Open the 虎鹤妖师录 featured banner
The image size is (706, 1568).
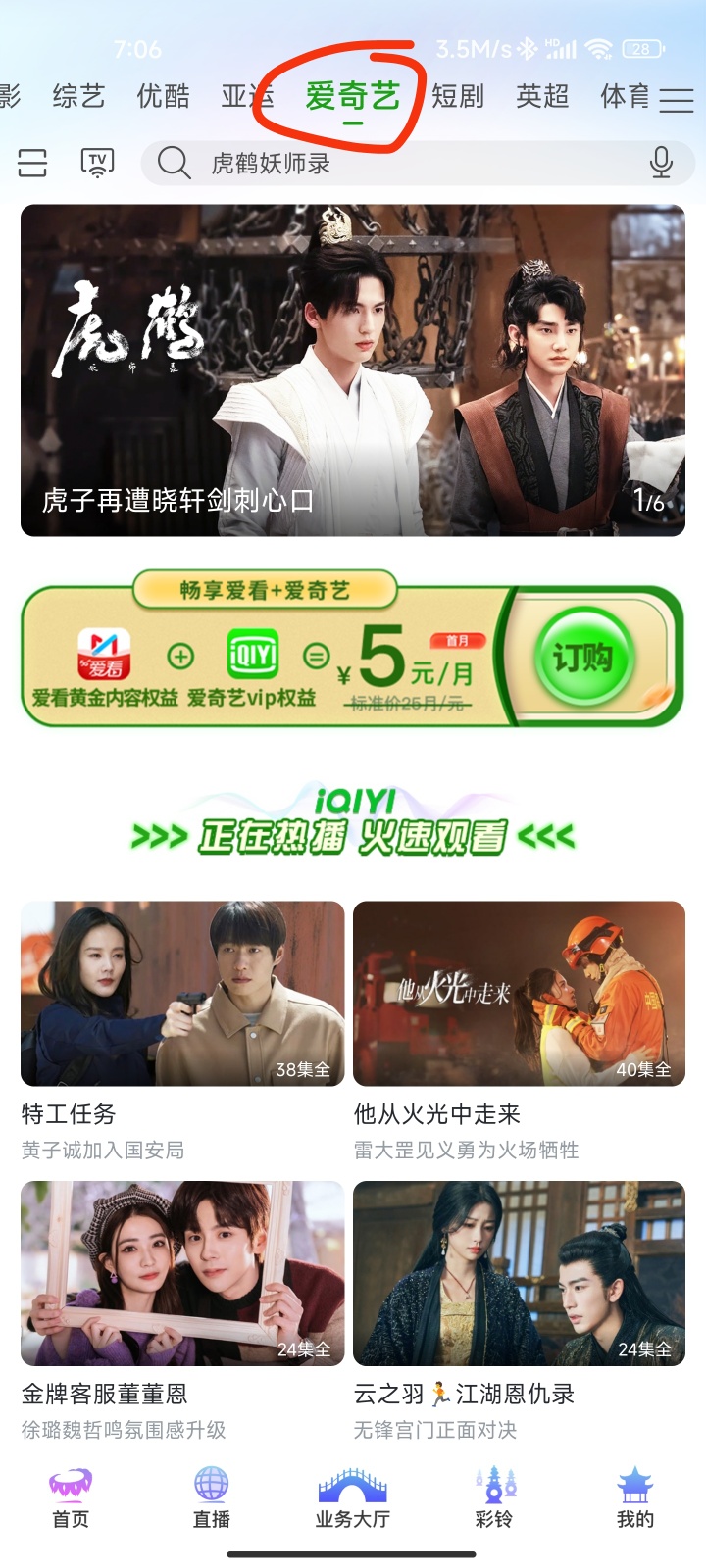coord(353,370)
